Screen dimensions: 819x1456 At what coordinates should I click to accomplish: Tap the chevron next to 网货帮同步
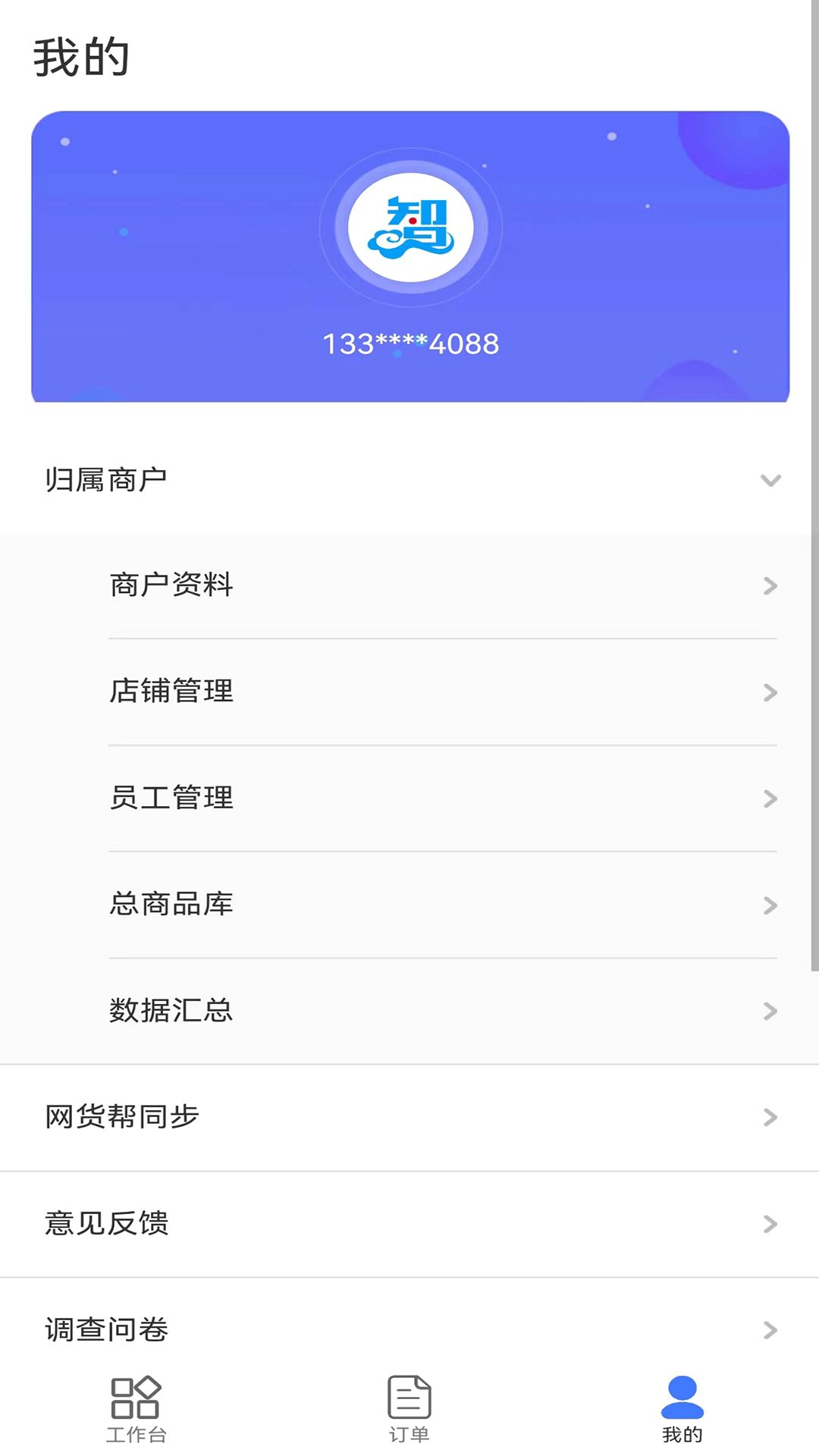[x=771, y=1116]
